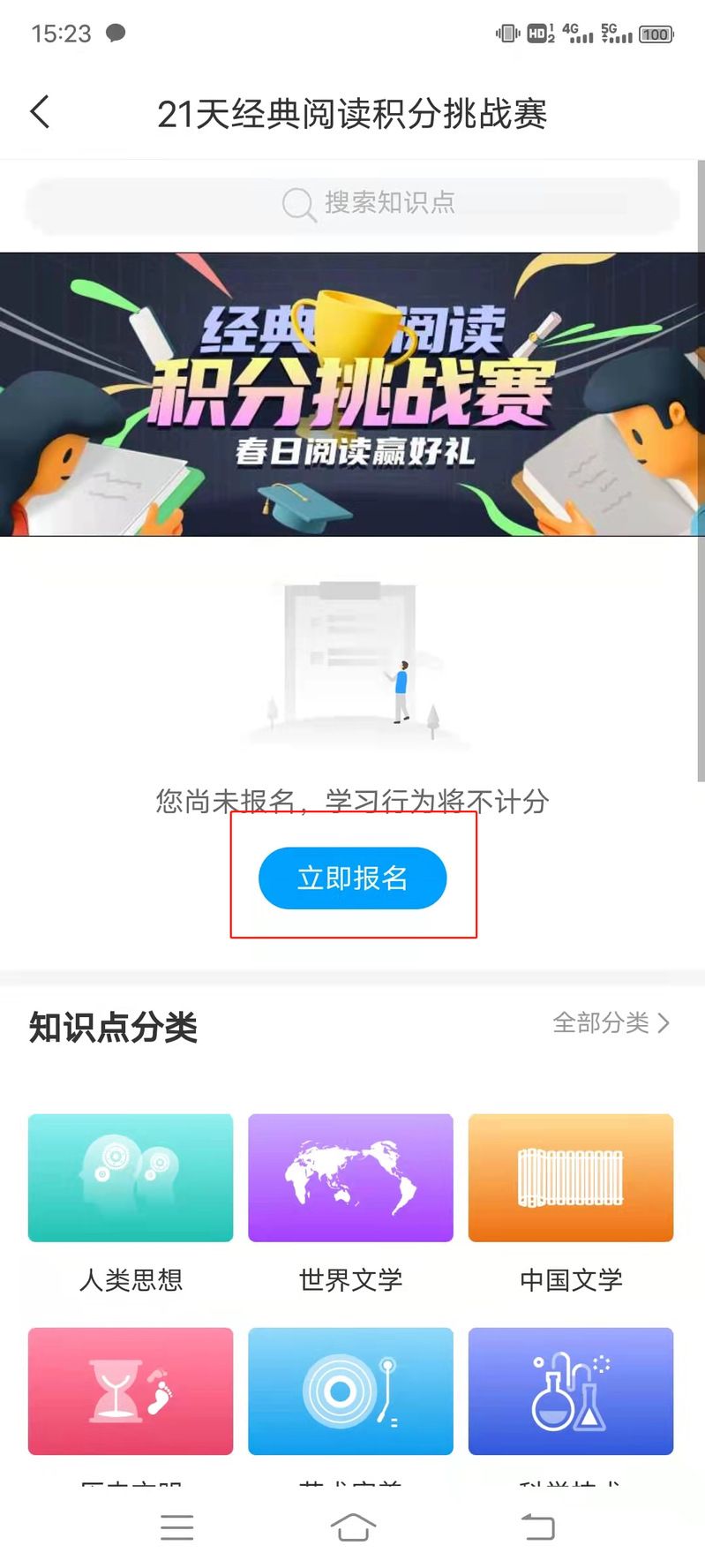
Task: Tap the system home button
Action: (353, 1527)
